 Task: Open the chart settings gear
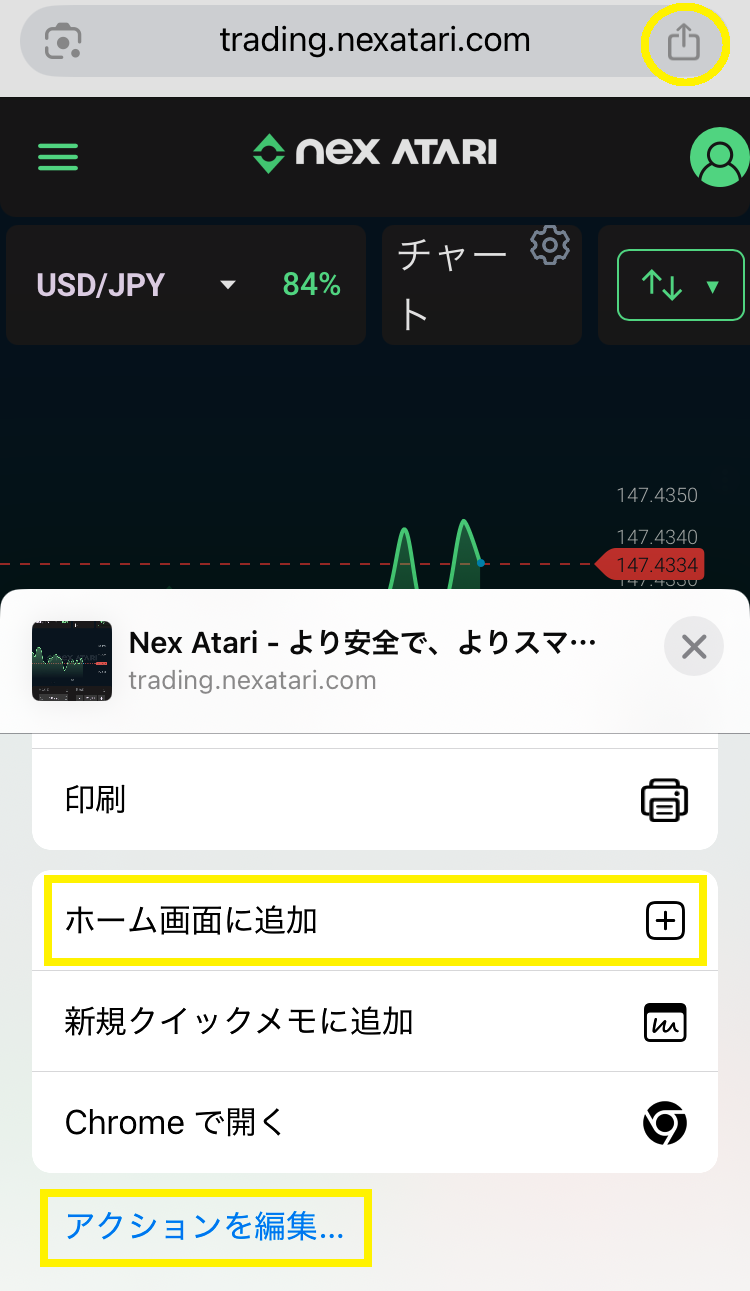pos(549,245)
